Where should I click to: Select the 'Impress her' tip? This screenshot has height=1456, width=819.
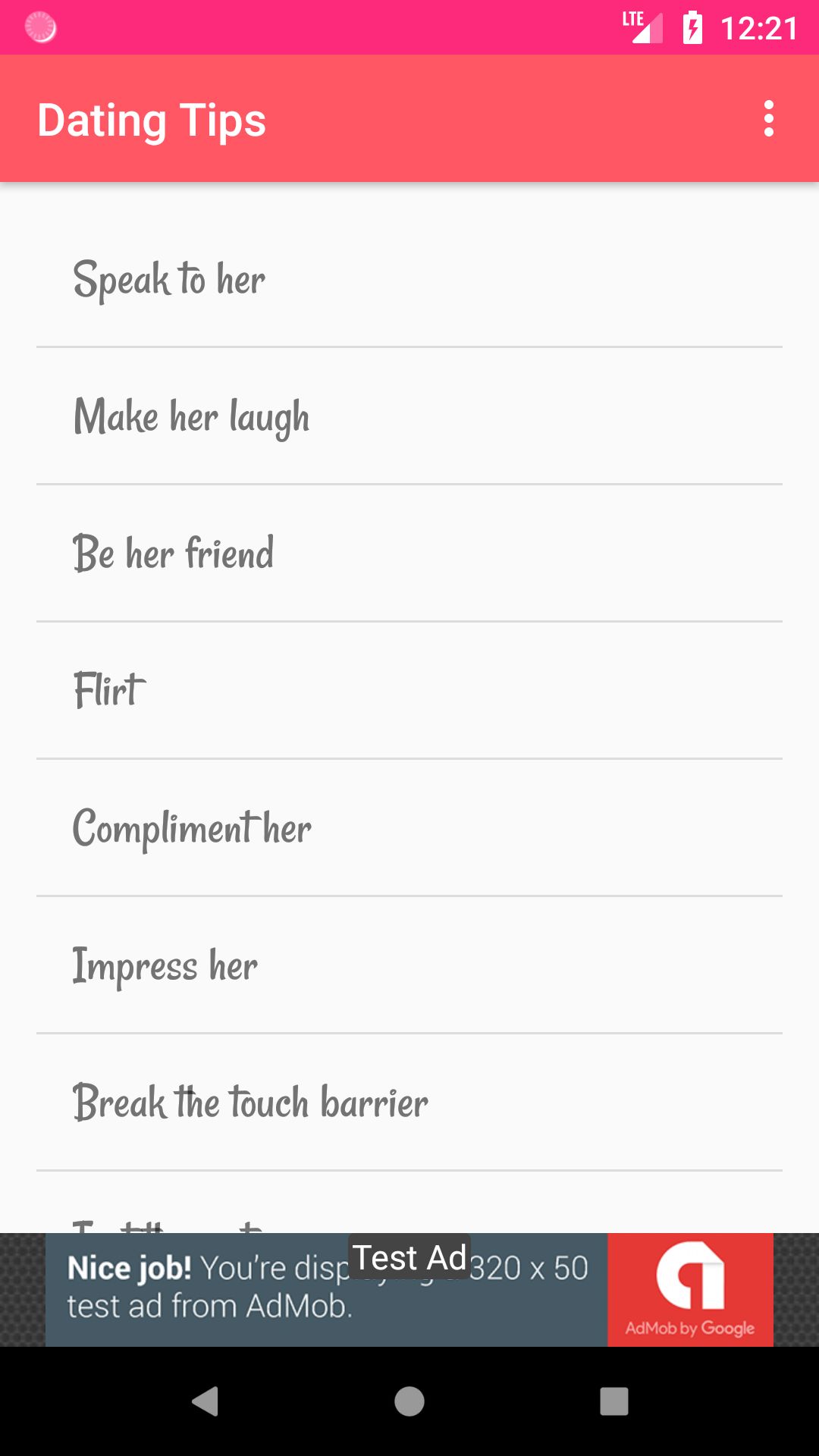tap(409, 965)
